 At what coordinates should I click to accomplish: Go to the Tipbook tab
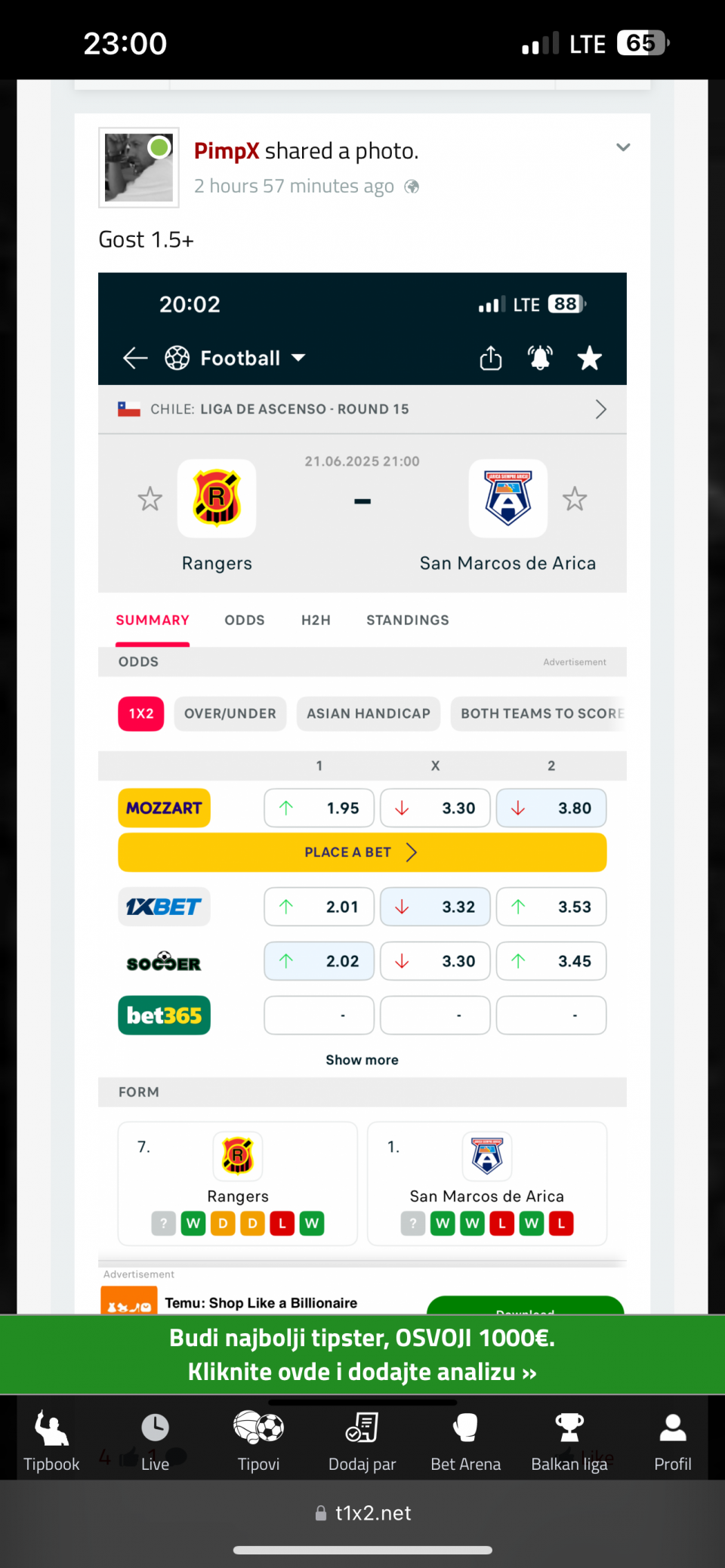(51, 1442)
